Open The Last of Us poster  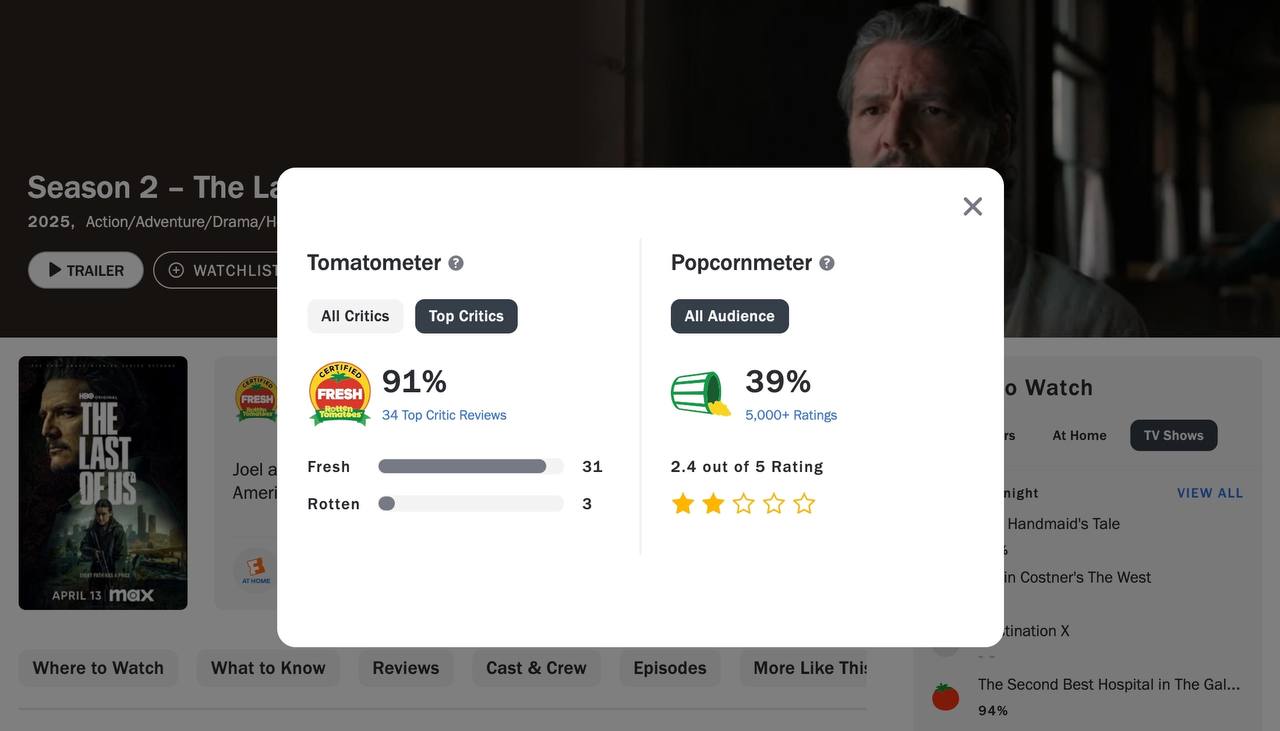(x=103, y=483)
